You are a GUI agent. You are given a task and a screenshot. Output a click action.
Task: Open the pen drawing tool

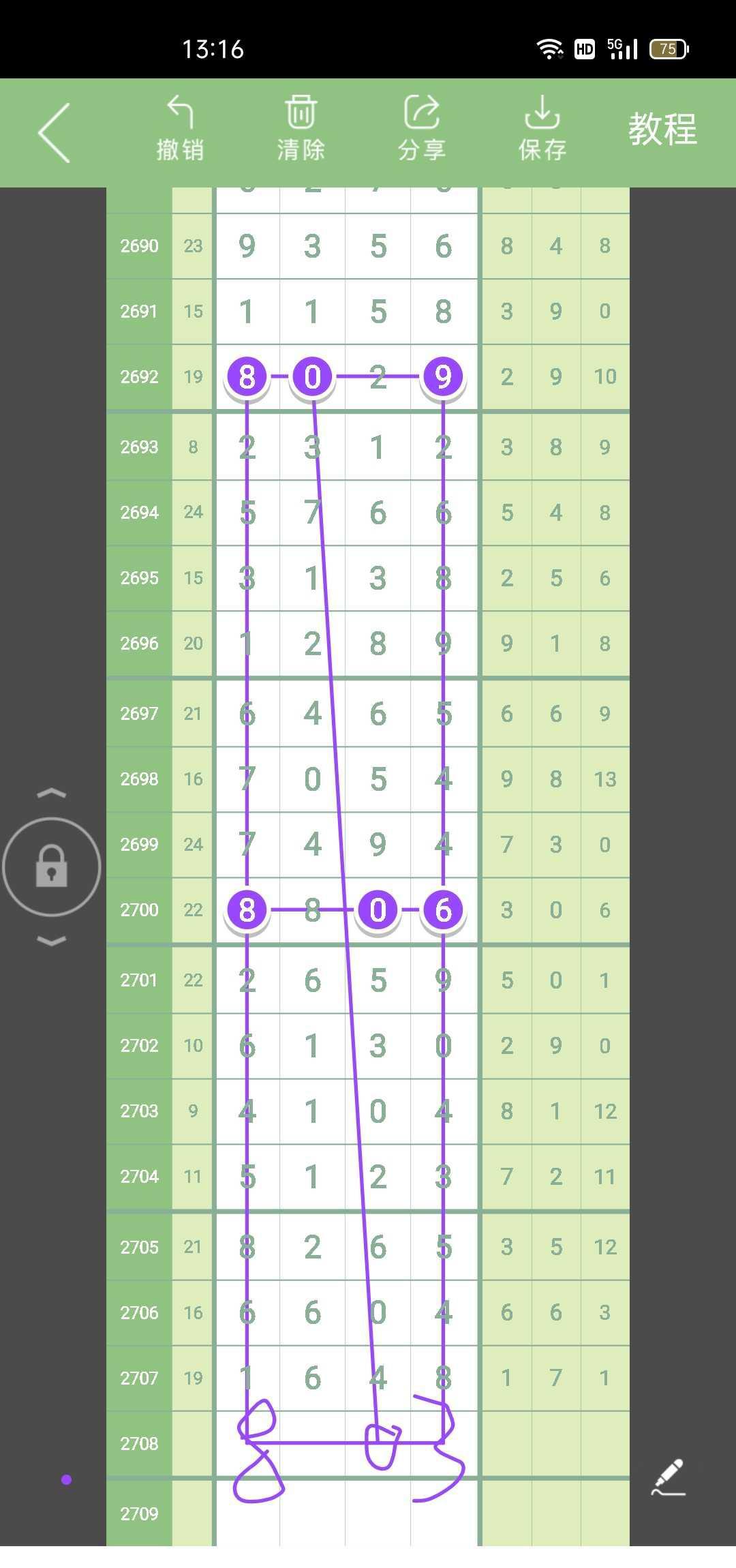pyautogui.click(x=668, y=1477)
